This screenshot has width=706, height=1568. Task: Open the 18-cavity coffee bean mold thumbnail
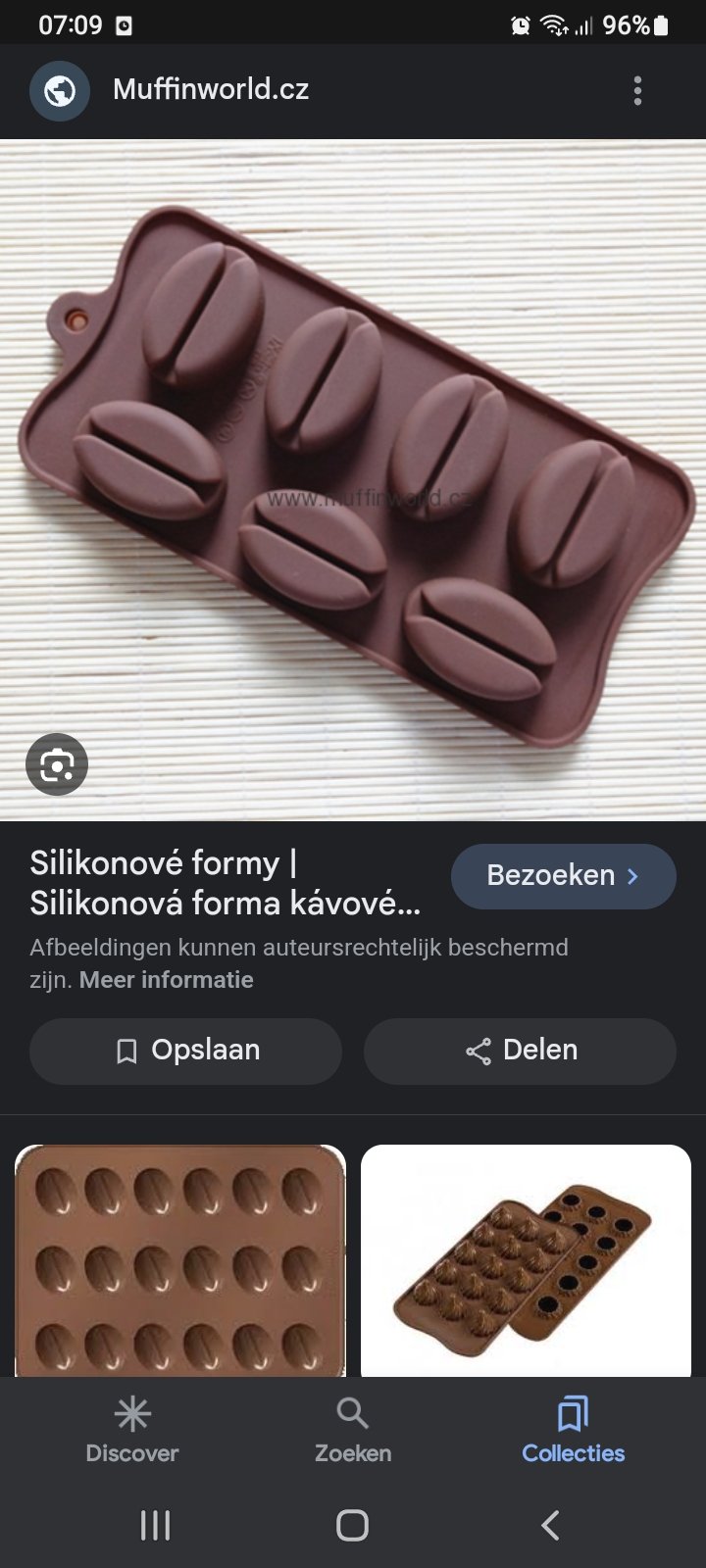pyautogui.click(x=180, y=1260)
